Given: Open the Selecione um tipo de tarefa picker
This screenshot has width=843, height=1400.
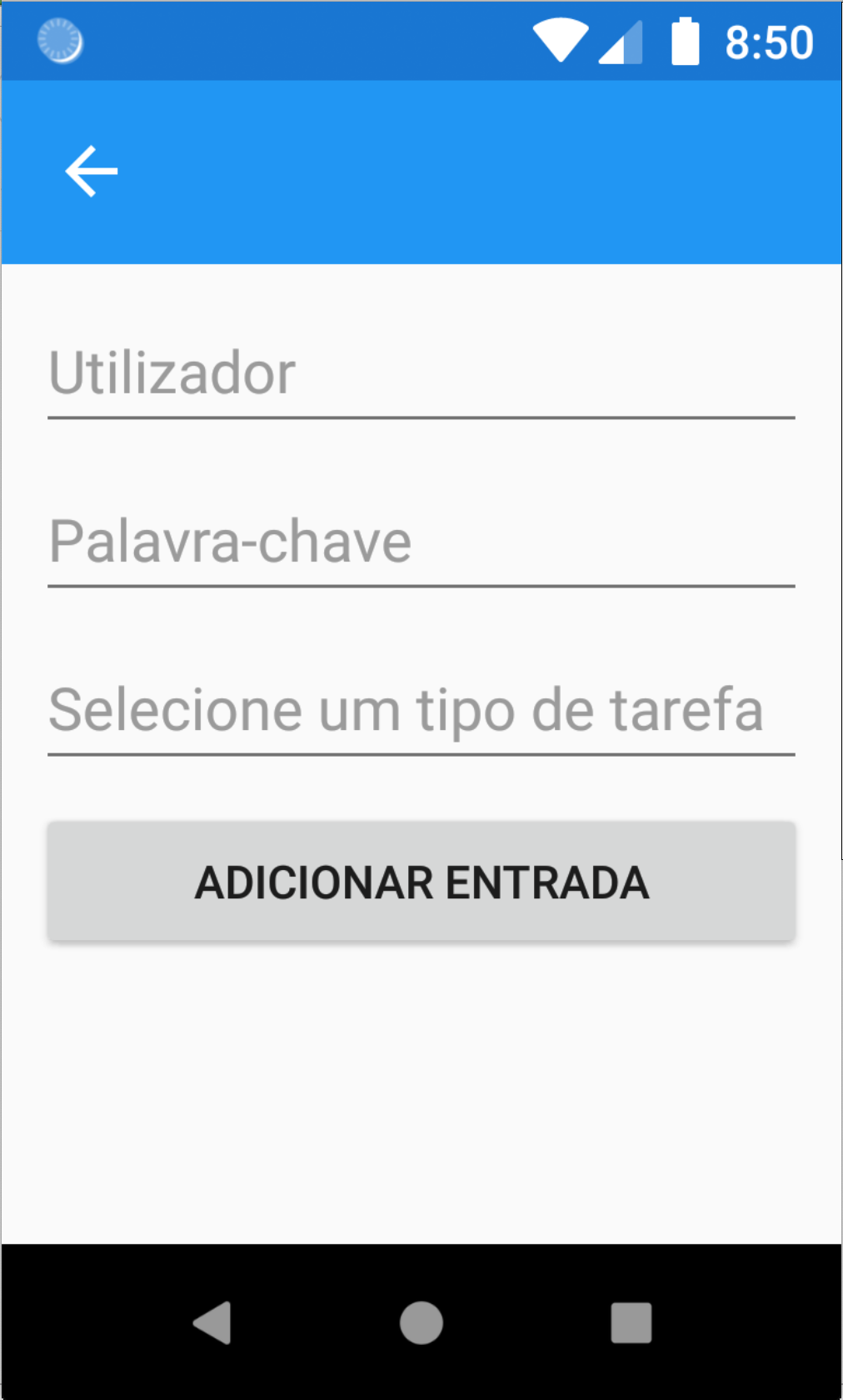Looking at the screenshot, I should [421, 710].
